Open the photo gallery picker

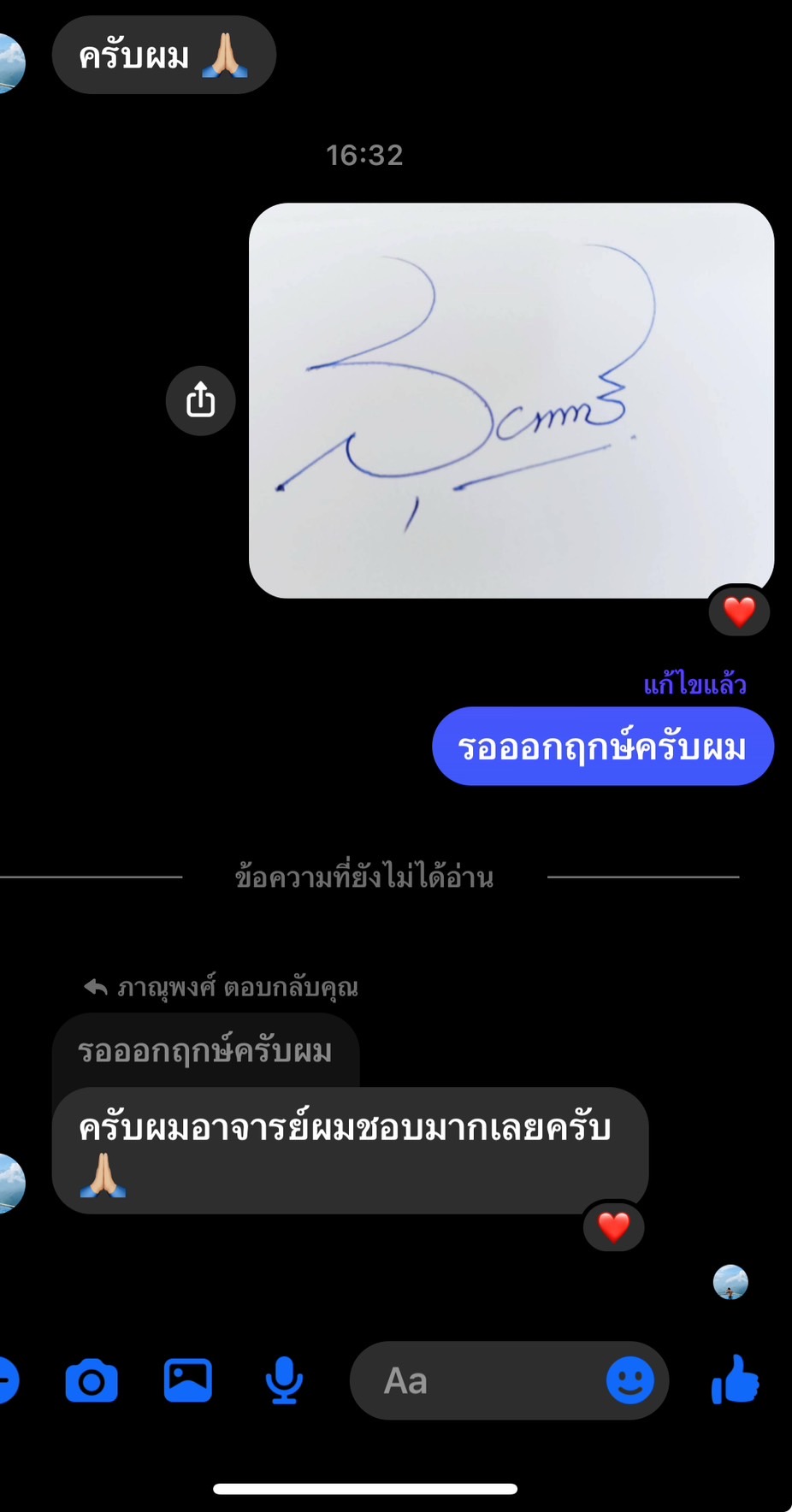pyautogui.click(x=188, y=1380)
